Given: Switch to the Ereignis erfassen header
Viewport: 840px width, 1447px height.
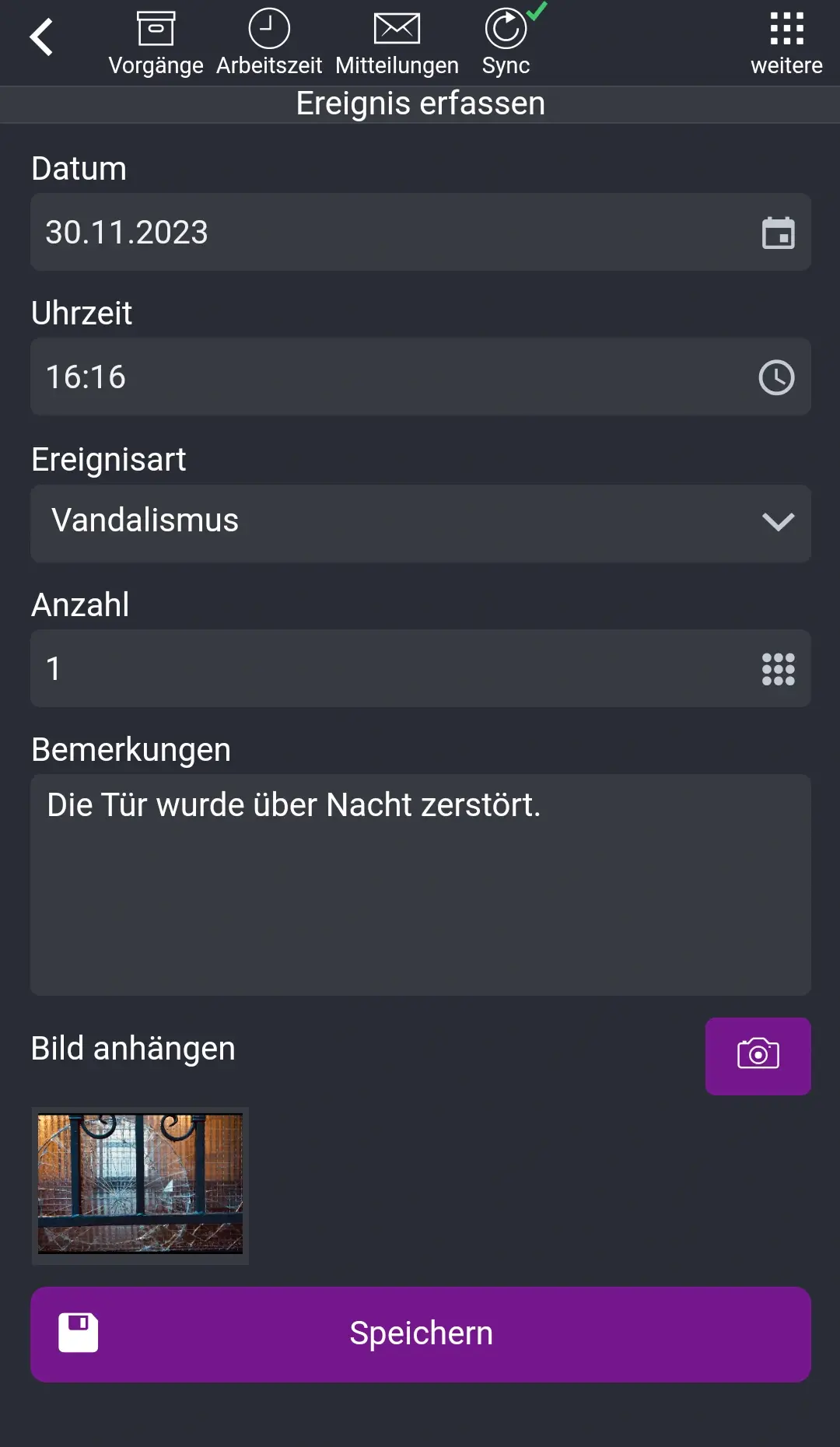Looking at the screenshot, I should (419, 102).
